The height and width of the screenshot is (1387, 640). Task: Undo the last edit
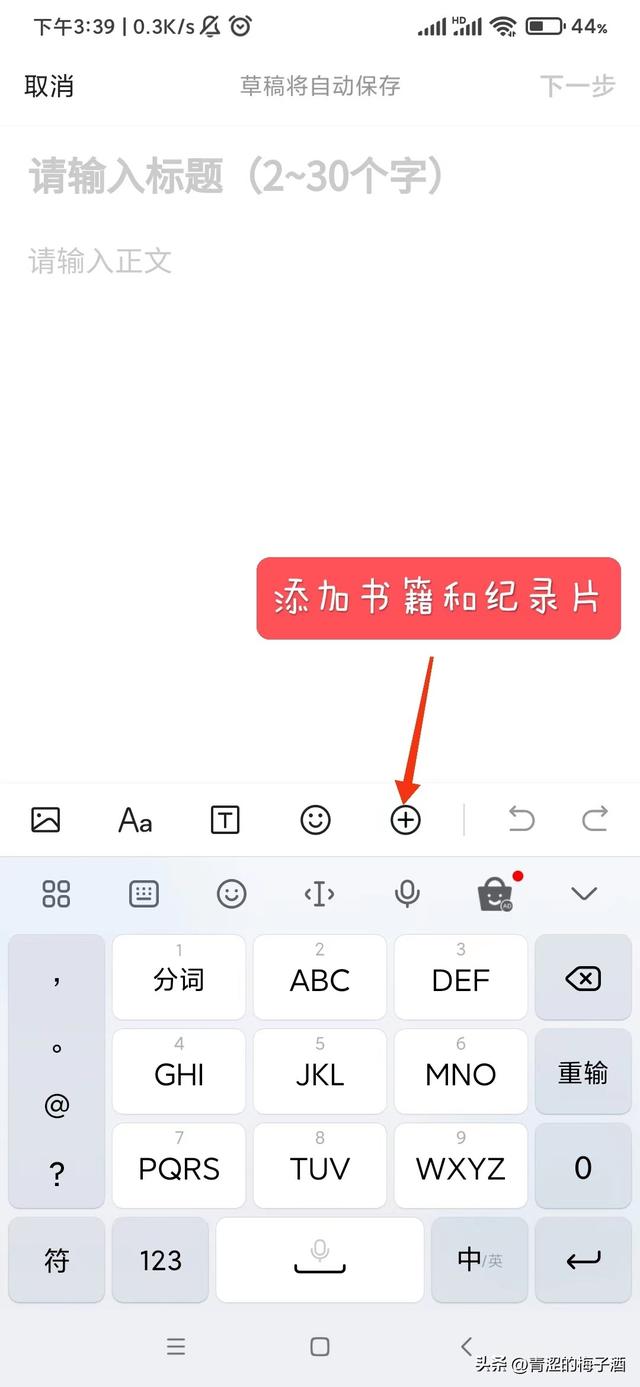[521, 820]
